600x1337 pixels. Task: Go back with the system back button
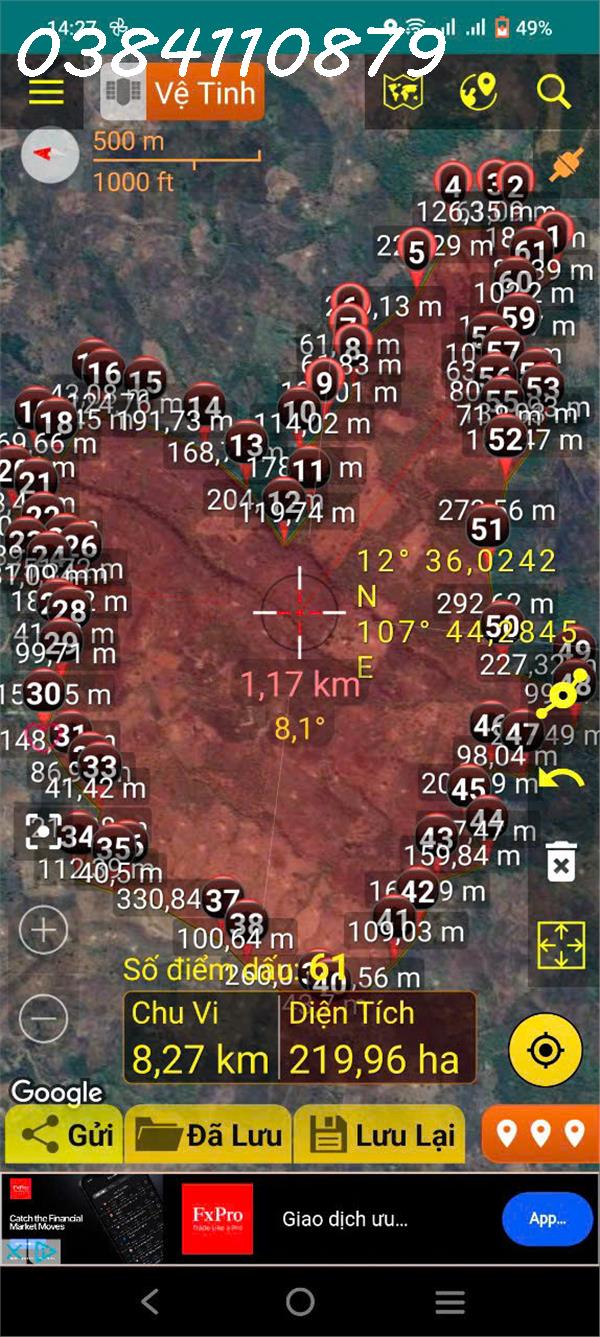150,1301
